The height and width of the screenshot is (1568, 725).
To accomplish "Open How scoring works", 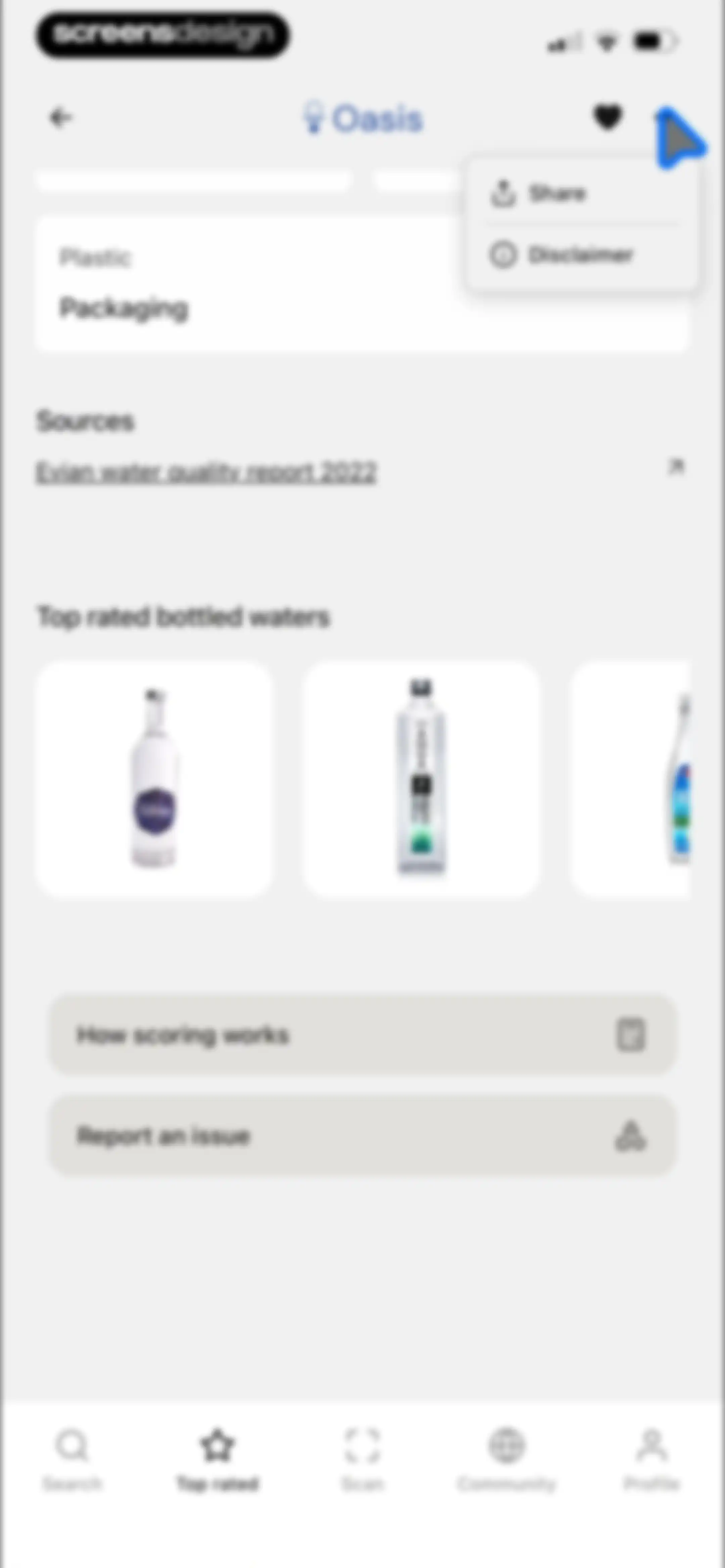I will pyautogui.click(x=362, y=1034).
